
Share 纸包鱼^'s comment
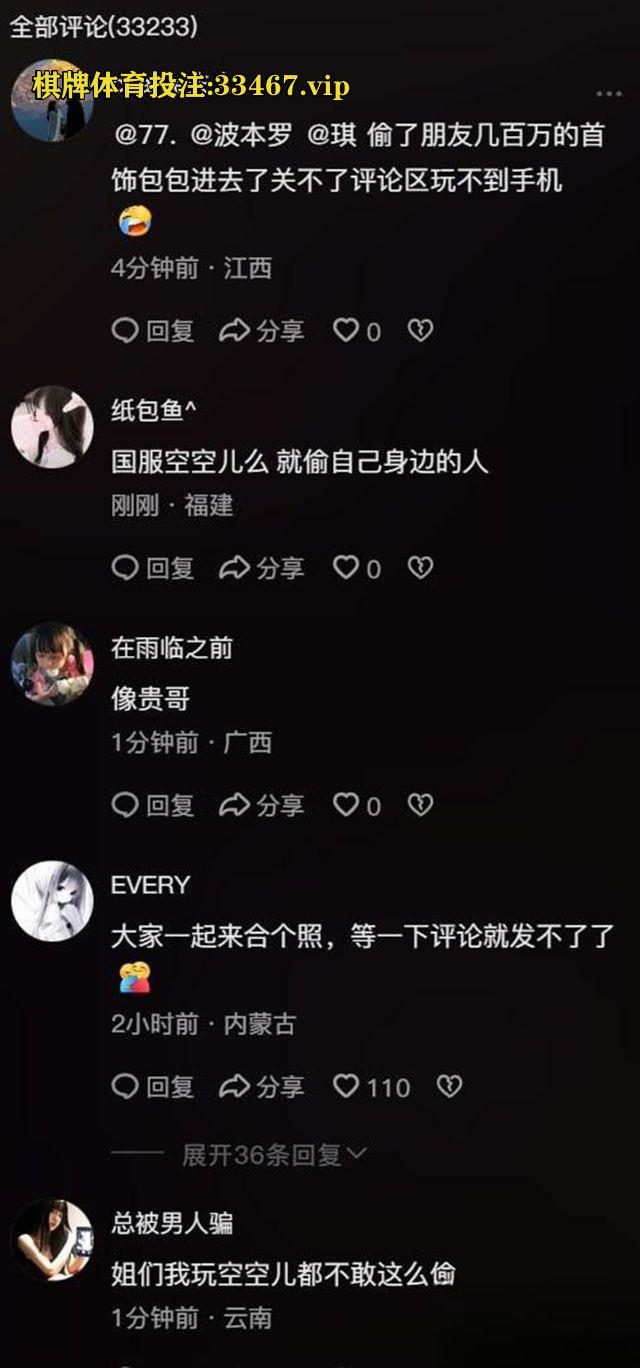tap(262, 568)
